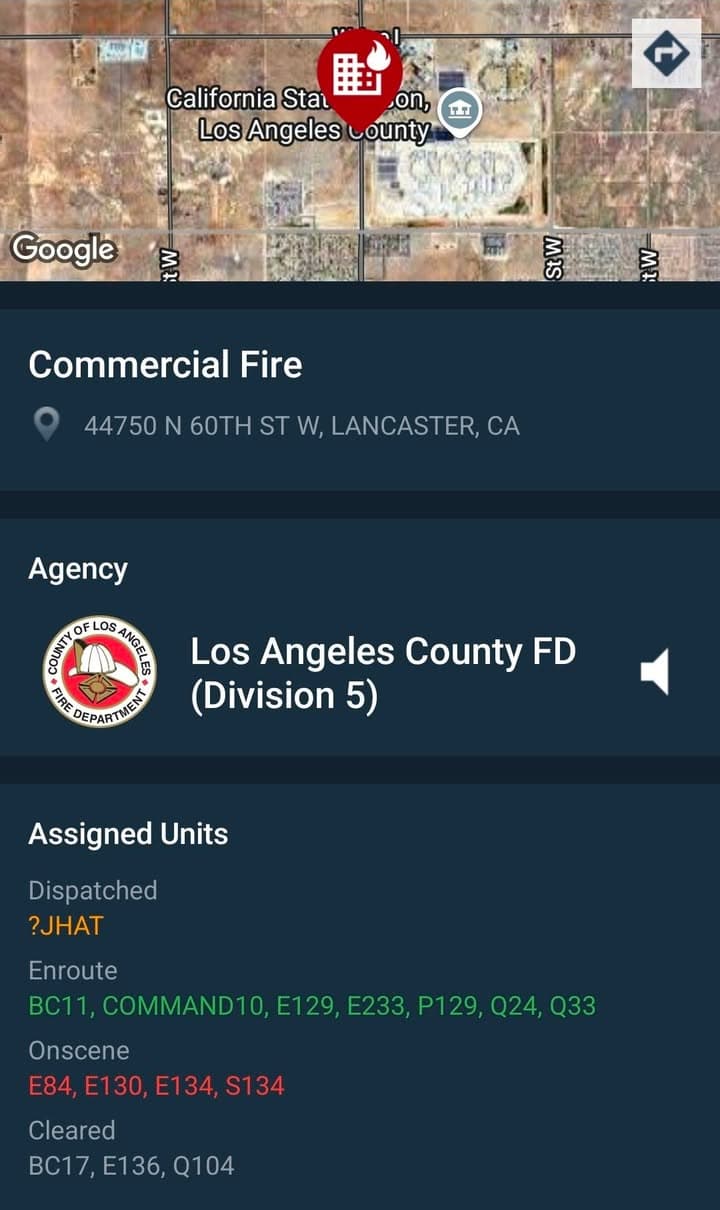The width and height of the screenshot is (720, 1210).
Task: Click the Google logo on the map
Action: [x=62, y=250]
